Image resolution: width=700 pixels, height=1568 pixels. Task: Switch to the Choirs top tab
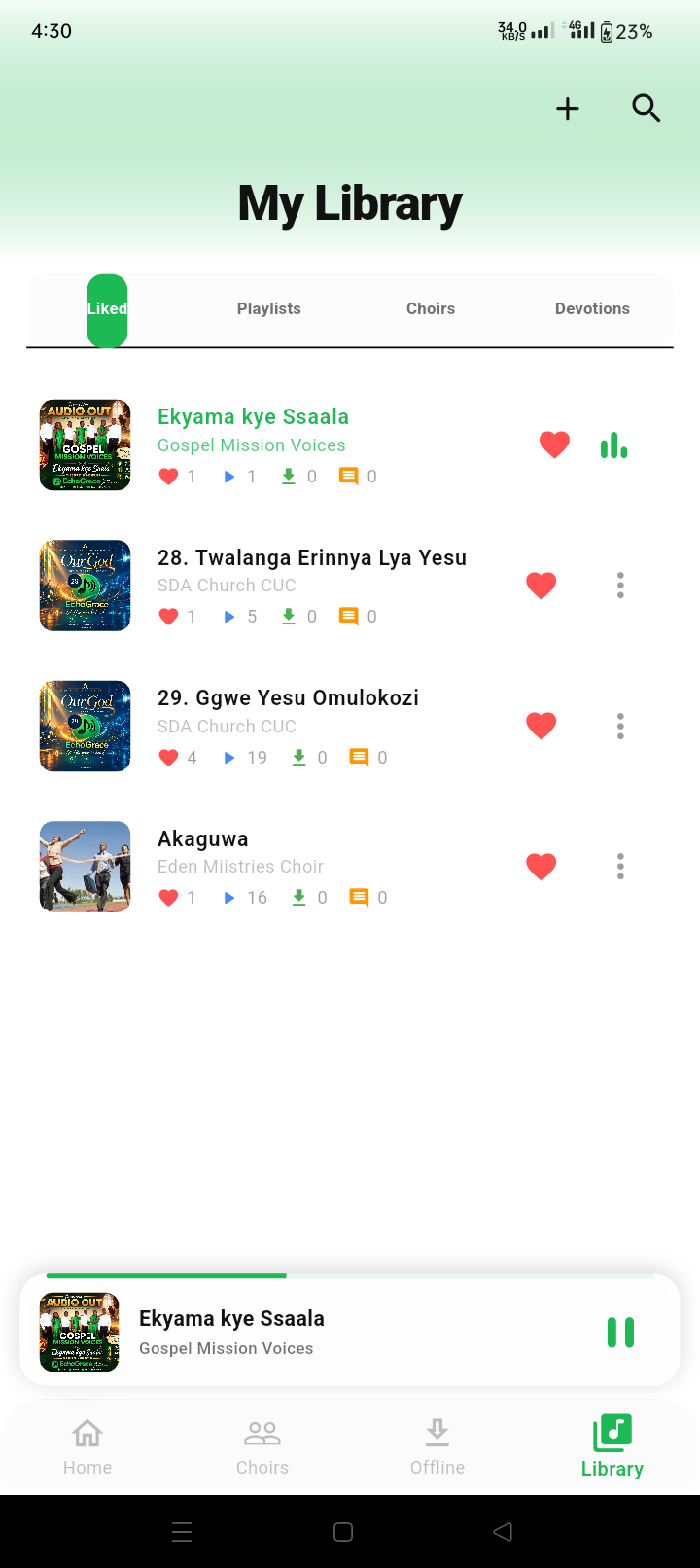431,308
